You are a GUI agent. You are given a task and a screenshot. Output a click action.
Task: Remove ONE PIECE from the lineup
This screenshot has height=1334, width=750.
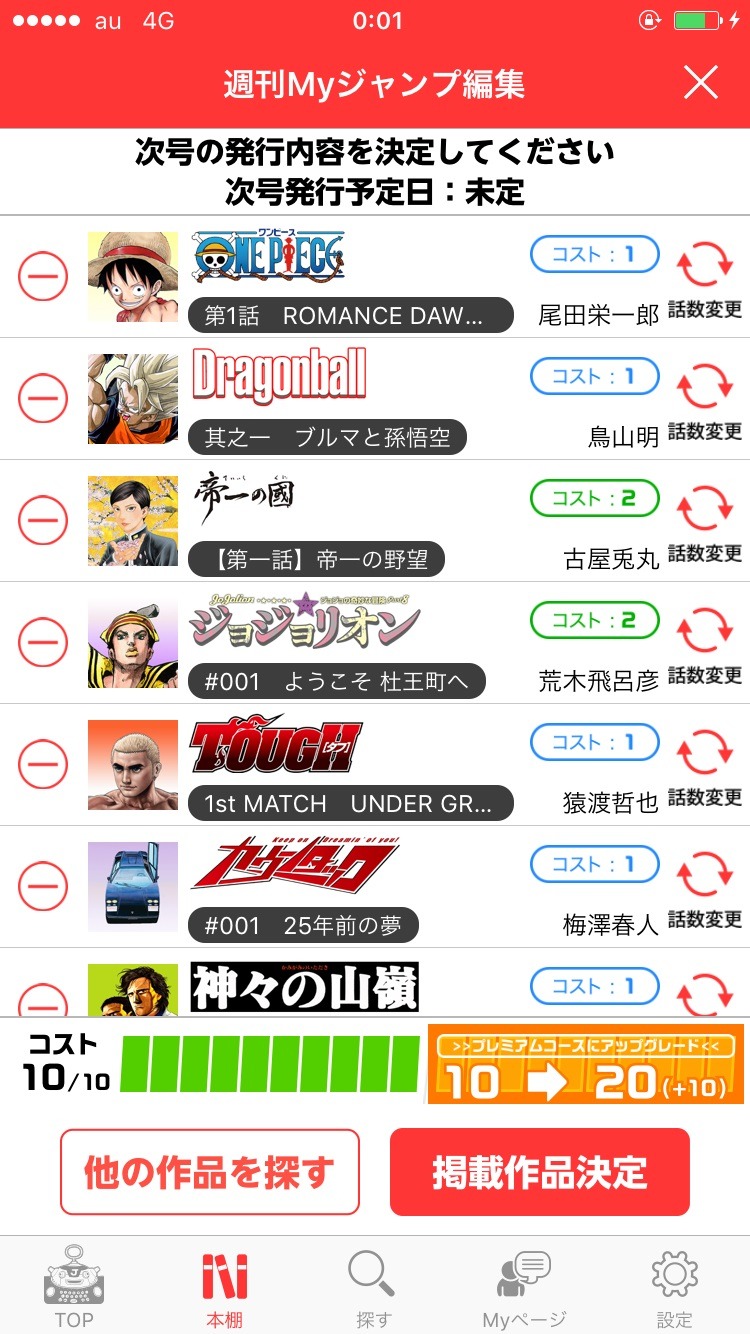coord(43,277)
